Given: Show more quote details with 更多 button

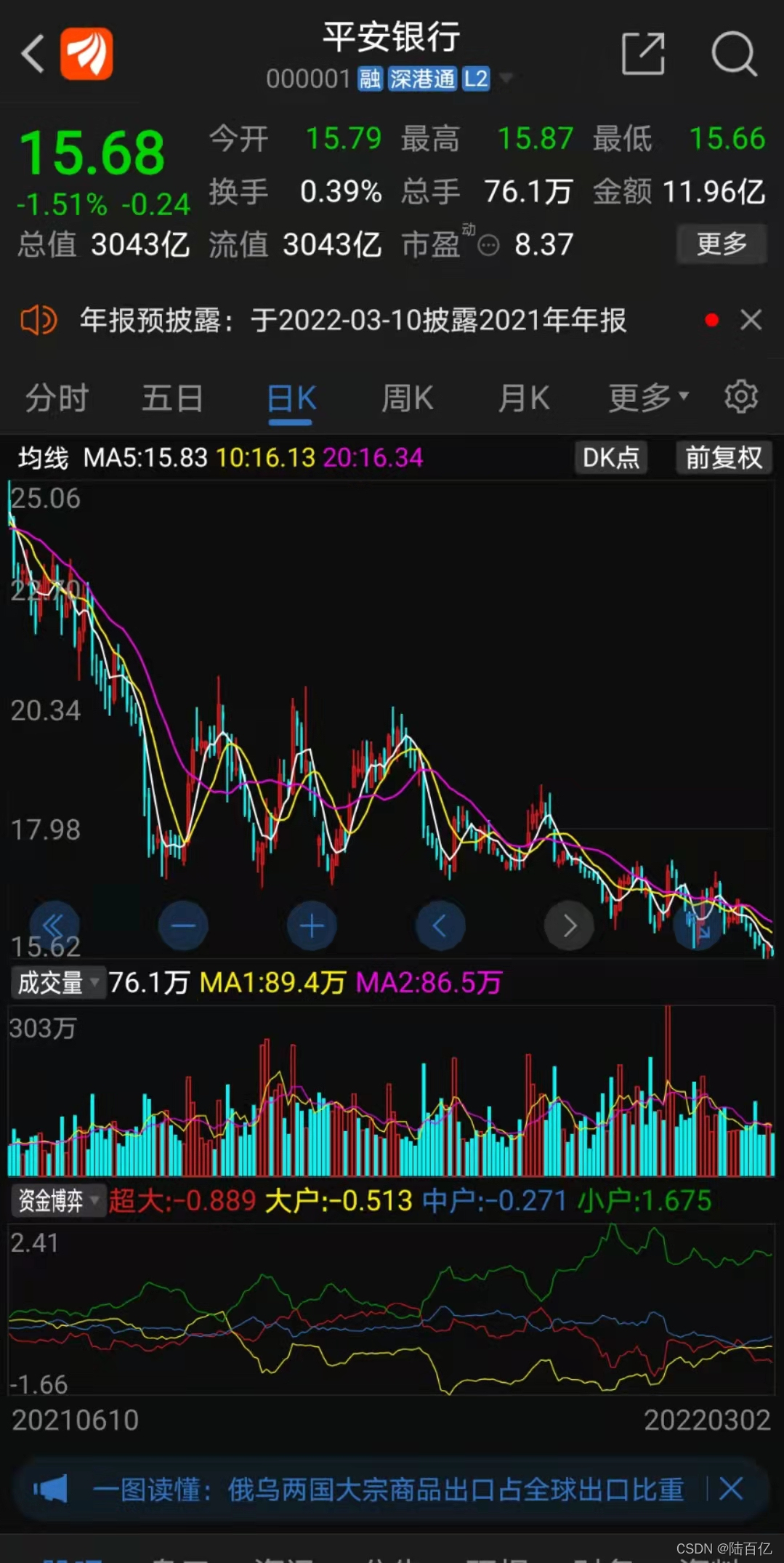Looking at the screenshot, I should [722, 244].
